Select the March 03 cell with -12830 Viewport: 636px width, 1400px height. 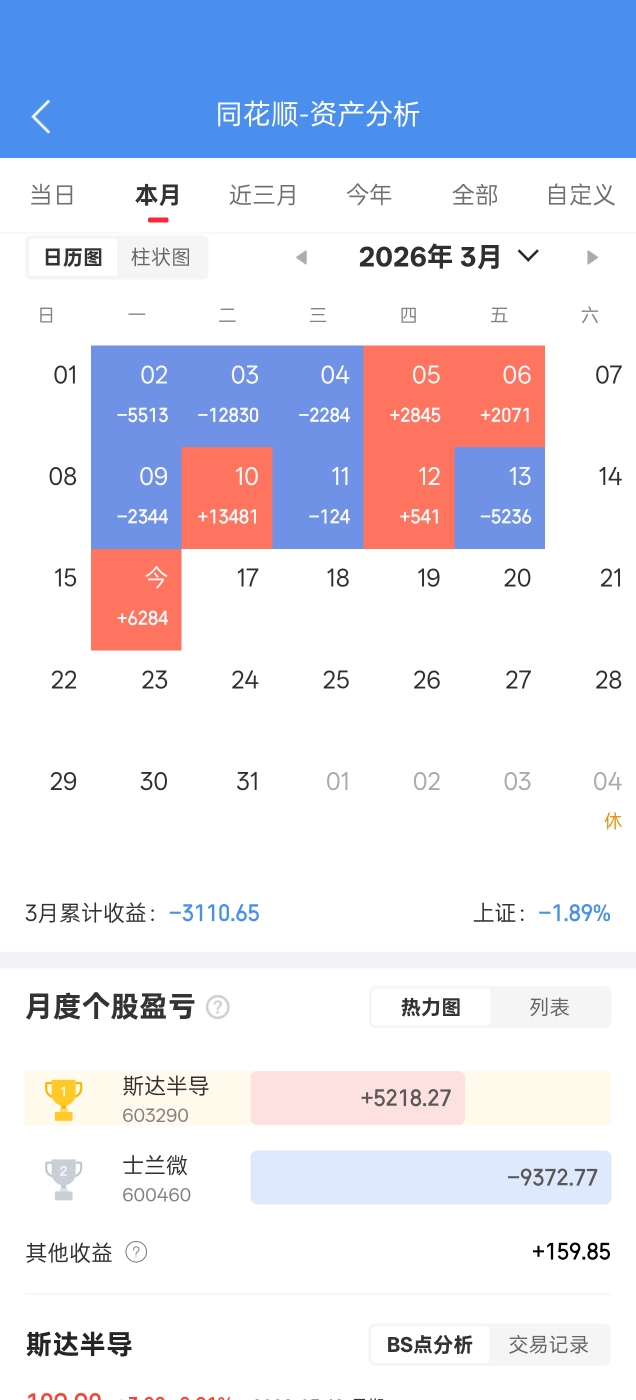coord(227,396)
